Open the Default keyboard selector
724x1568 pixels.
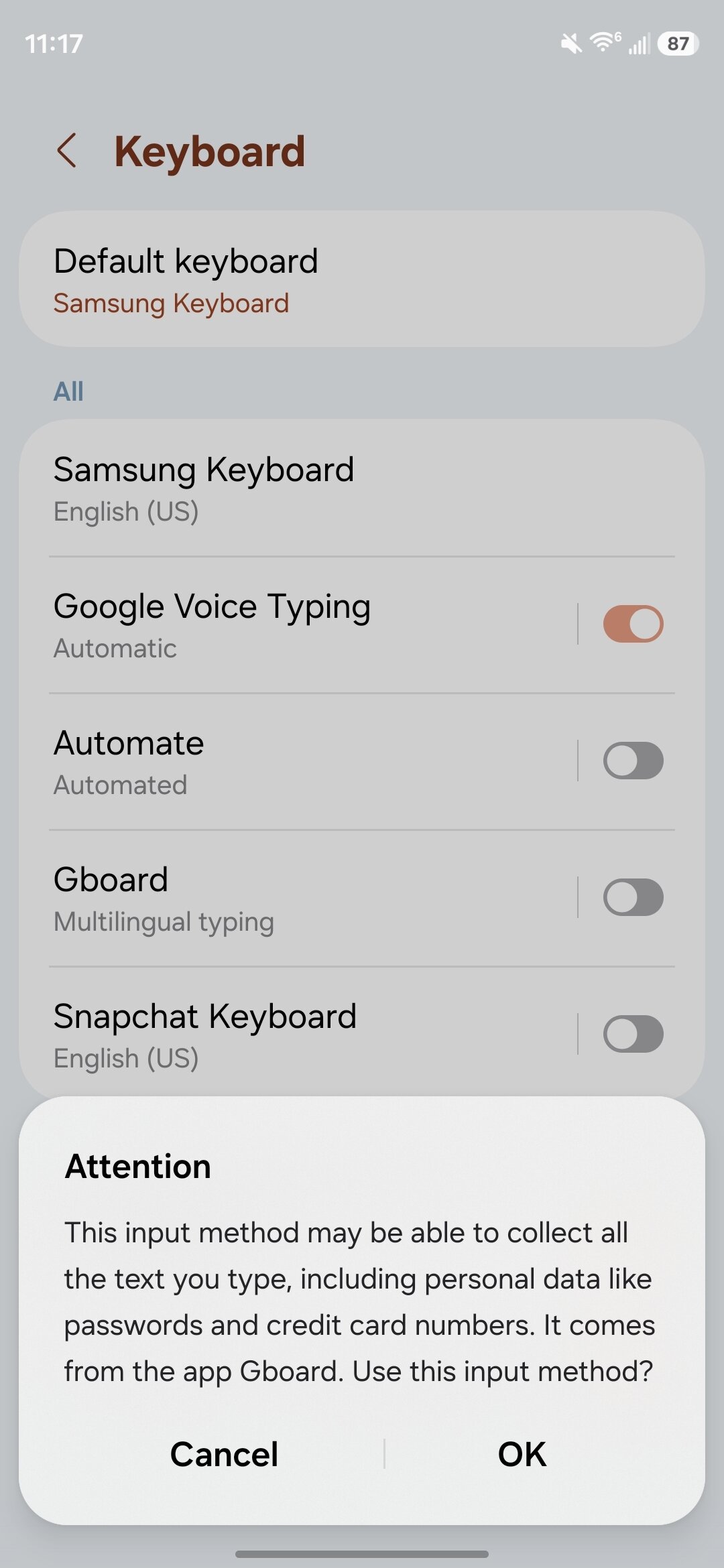point(362,279)
